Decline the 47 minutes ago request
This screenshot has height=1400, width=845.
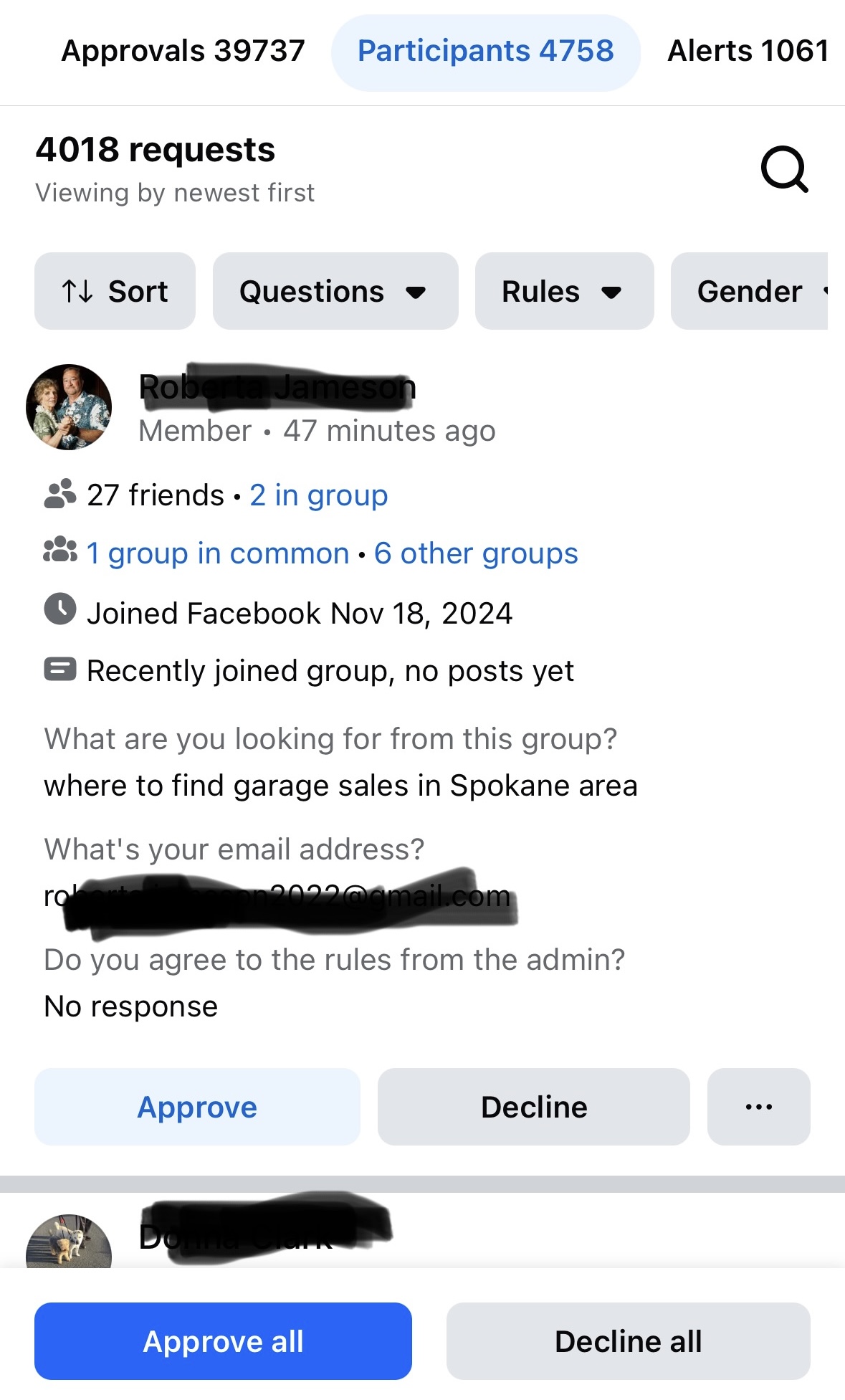click(533, 1107)
